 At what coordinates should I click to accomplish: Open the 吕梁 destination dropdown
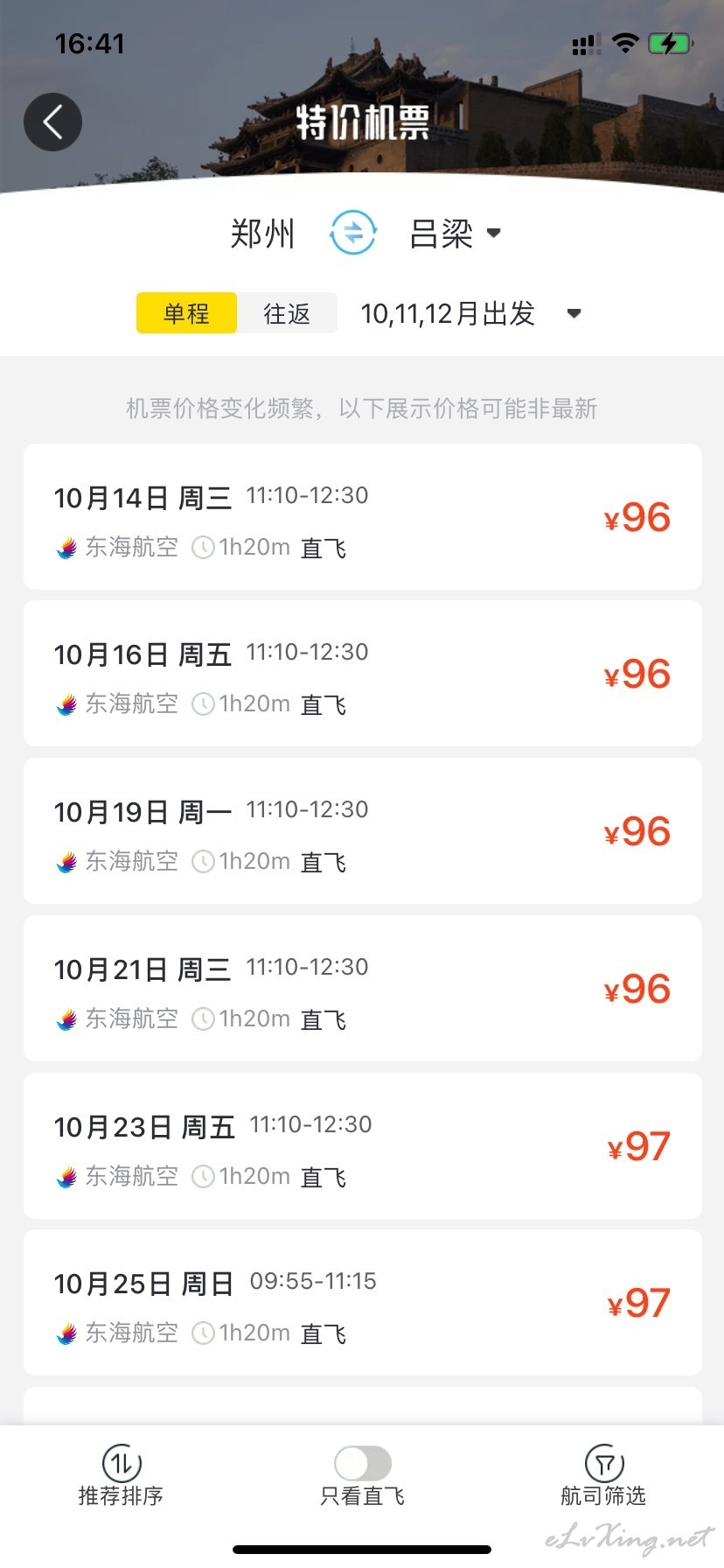point(455,234)
